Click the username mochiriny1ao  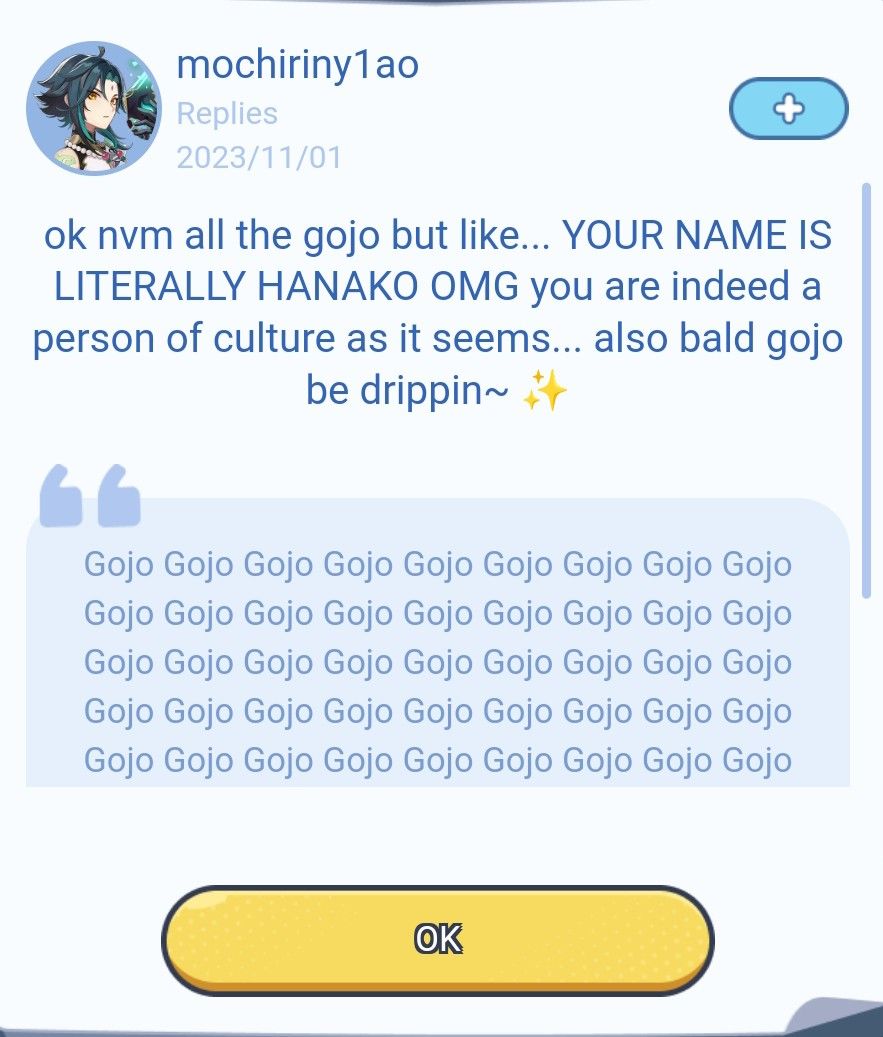[x=298, y=67]
